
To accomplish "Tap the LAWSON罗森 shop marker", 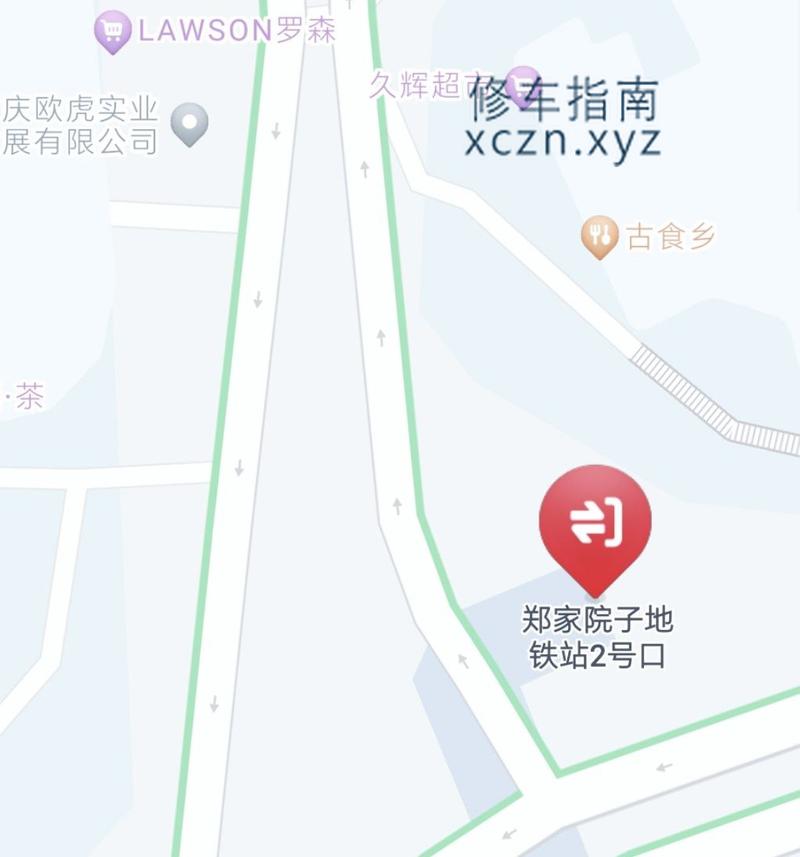I will pos(113,31).
